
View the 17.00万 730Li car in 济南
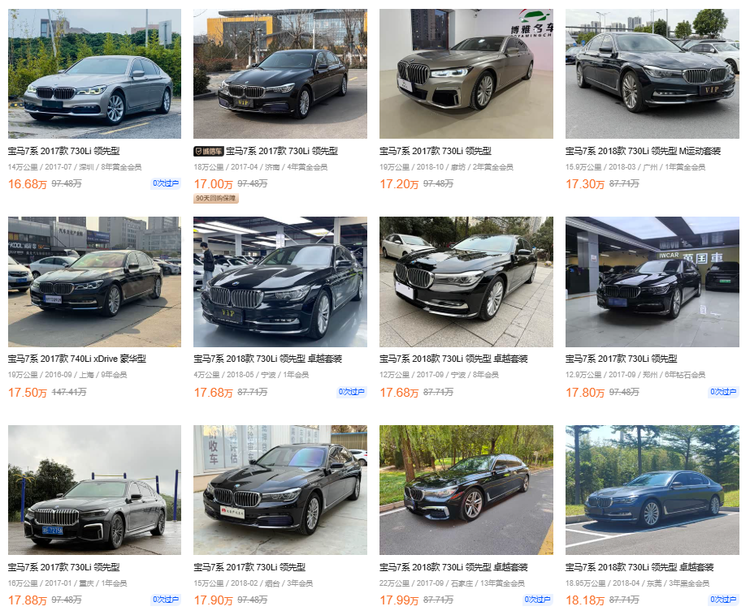280,75
